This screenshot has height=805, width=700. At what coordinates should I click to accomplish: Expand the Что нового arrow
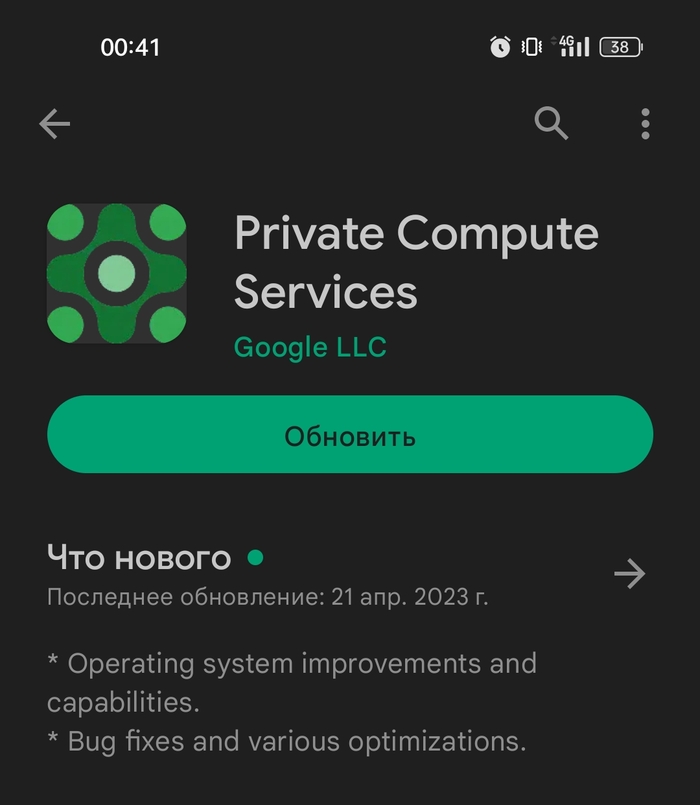[629, 573]
